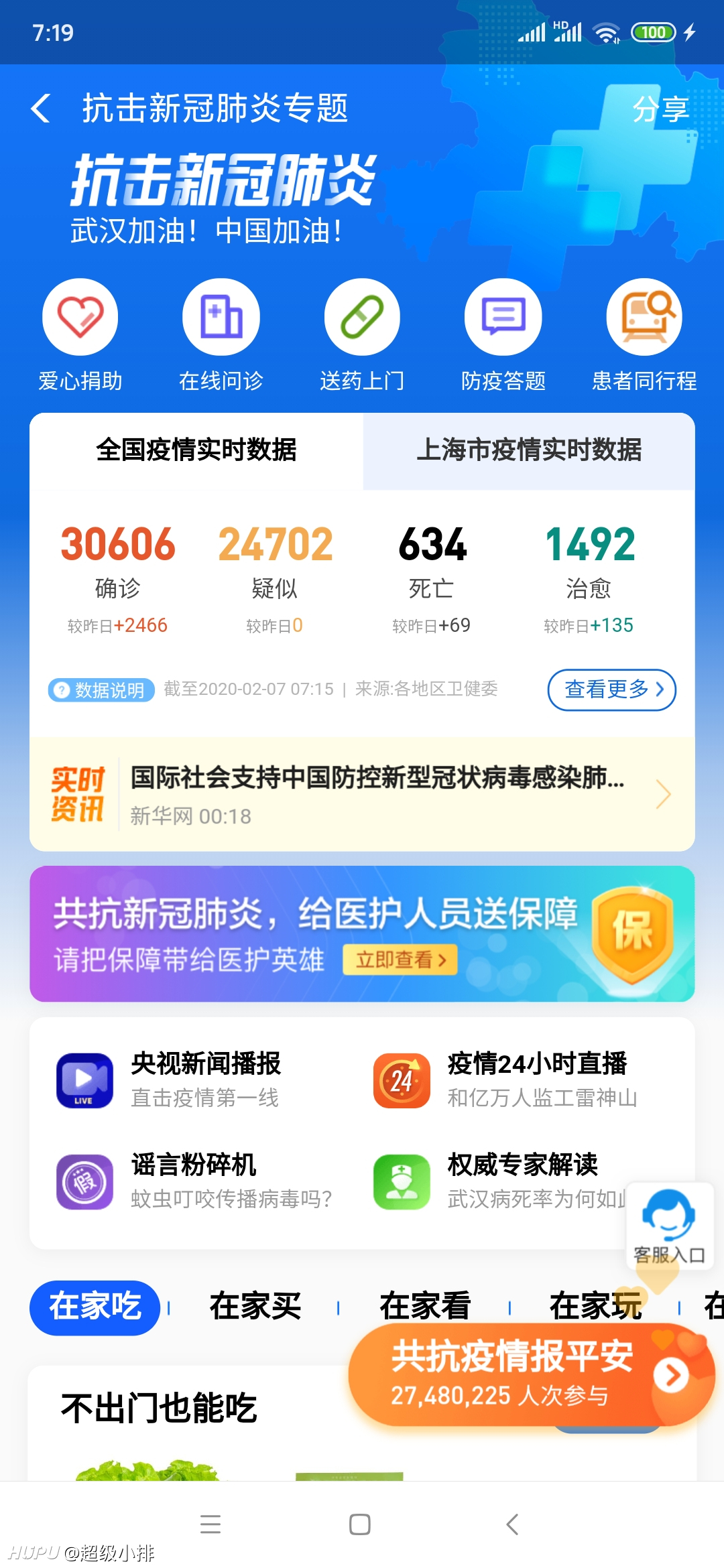This screenshot has width=724, height=1568.
Task: Open 客服入口 customer service
Action: 669,1226
